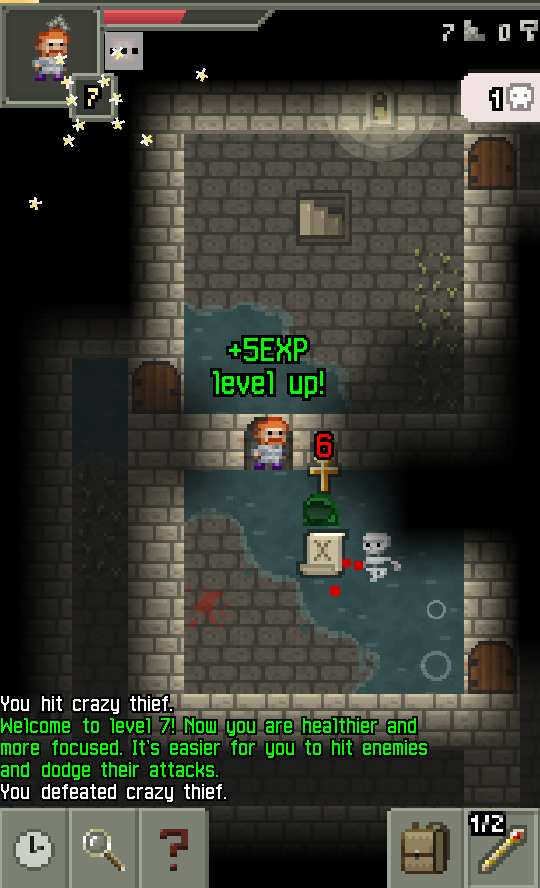Image resolution: width=540 pixels, height=888 pixels.
Task: Attack the skeleton enemy
Action: pyautogui.click(x=379, y=555)
